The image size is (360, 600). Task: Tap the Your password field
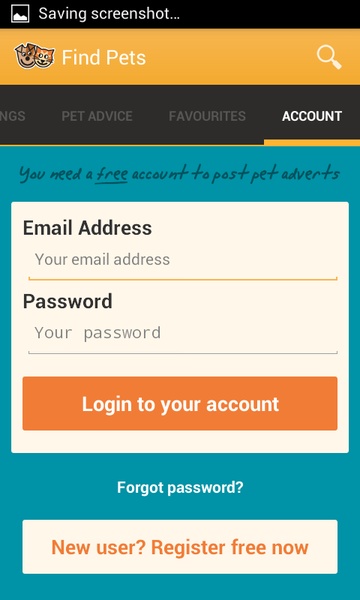[x=183, y=334]
